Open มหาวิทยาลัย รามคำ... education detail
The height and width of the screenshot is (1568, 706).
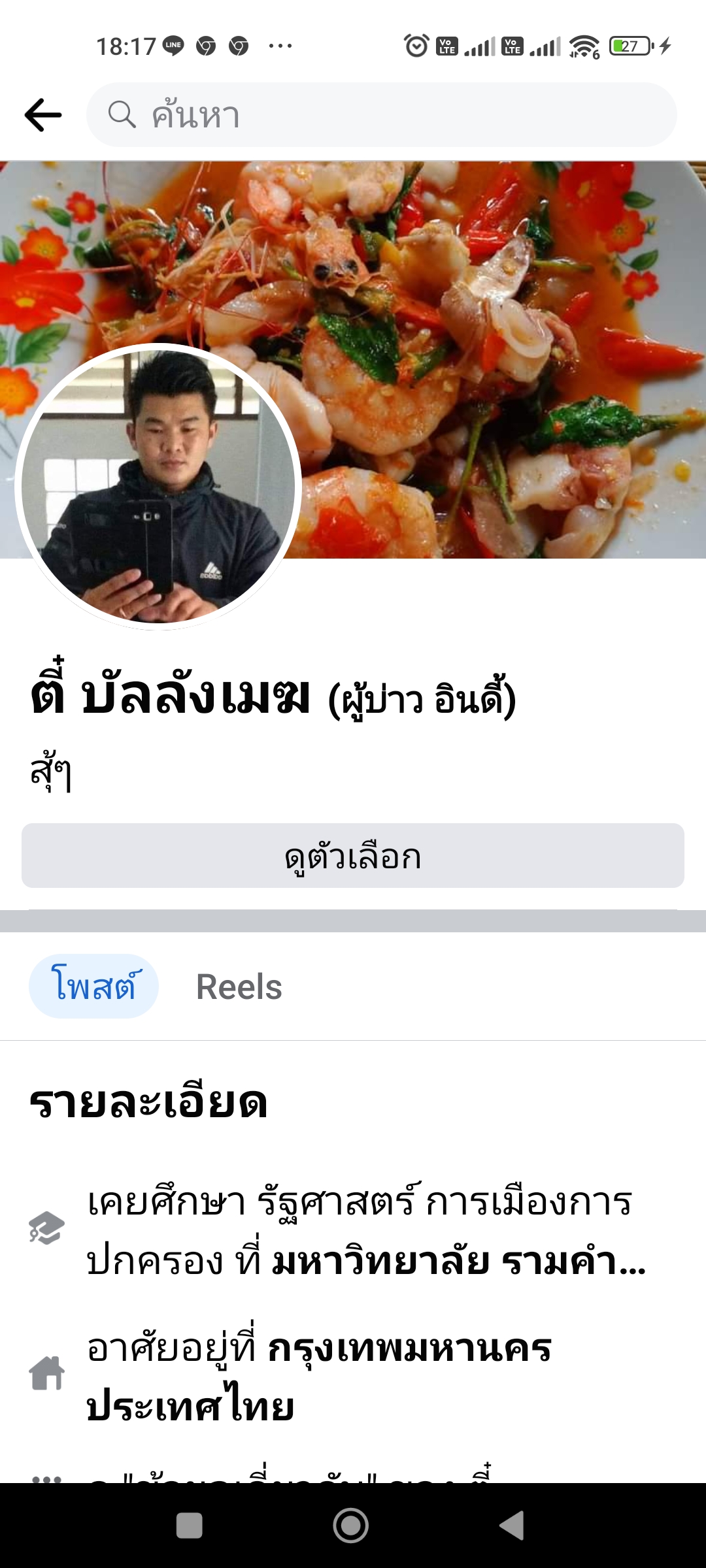(x=458, y=1261)
